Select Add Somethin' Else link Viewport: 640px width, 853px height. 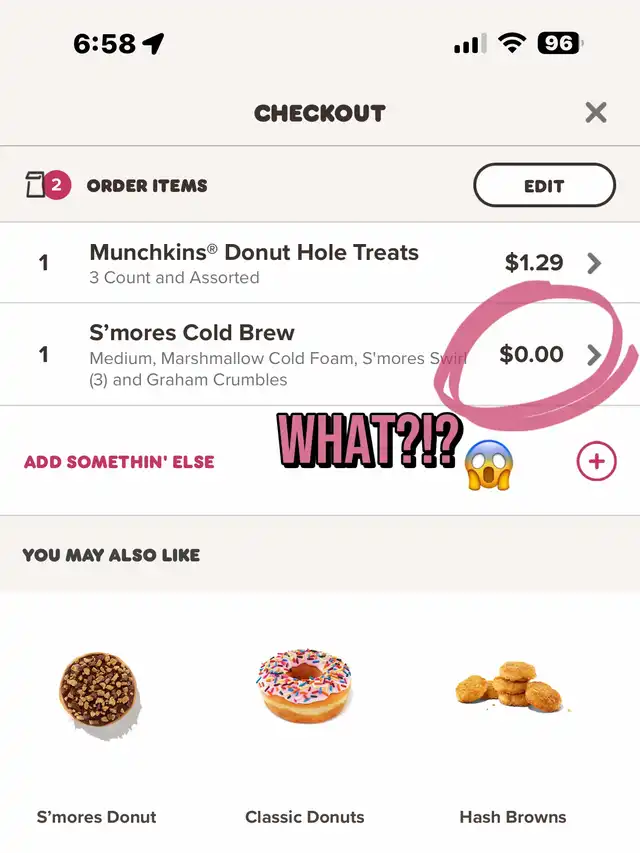119,462
